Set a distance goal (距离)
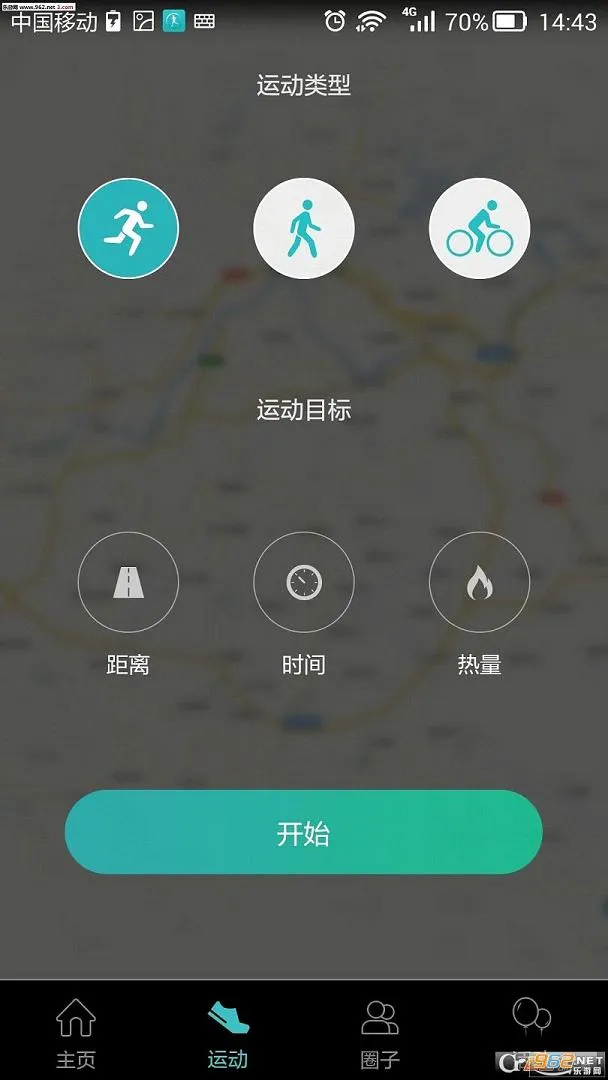The width and height of the screenshot is (608, 1080). 128,582
